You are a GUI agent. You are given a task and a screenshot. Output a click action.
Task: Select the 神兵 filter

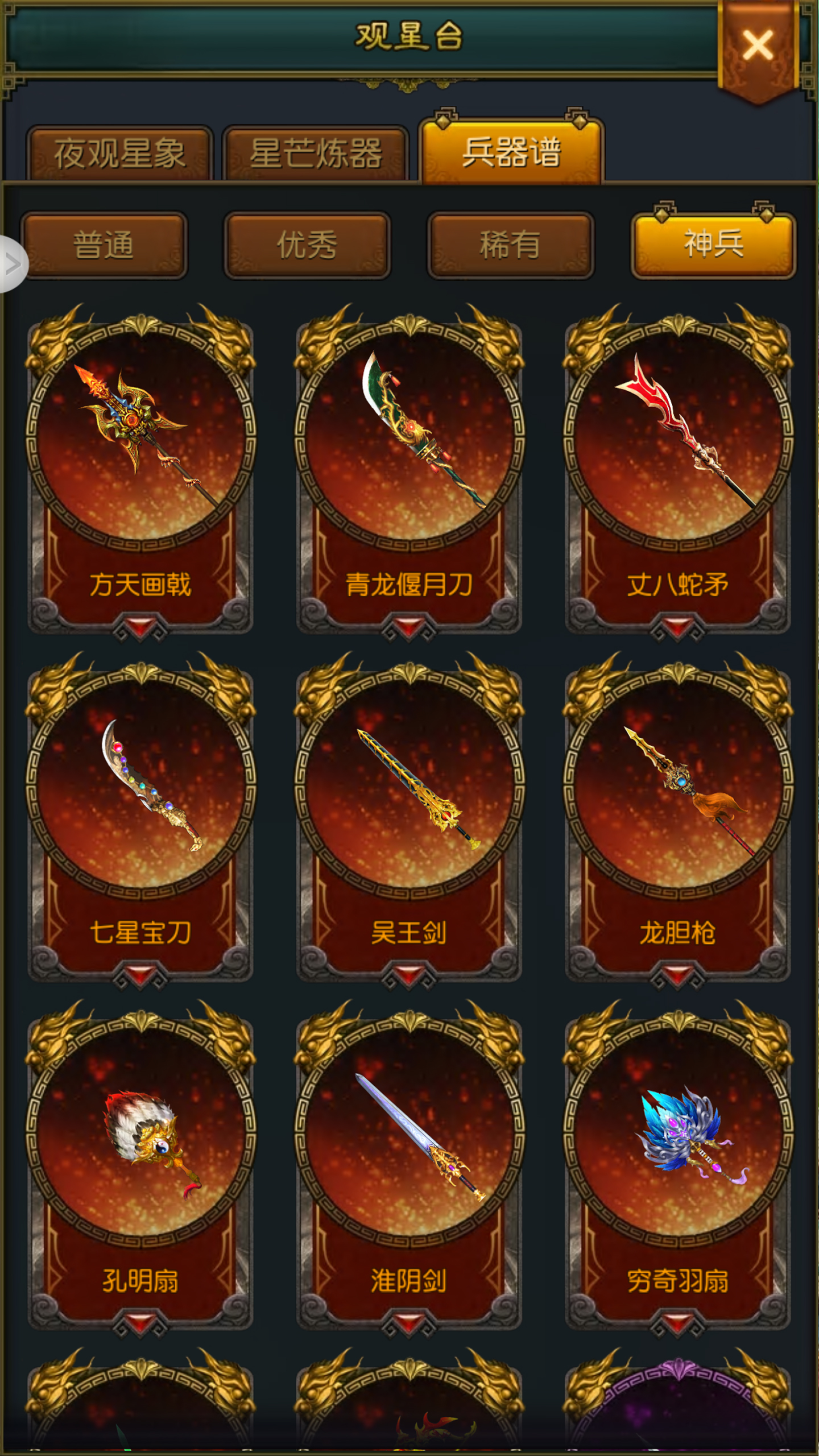click(713, 245)
